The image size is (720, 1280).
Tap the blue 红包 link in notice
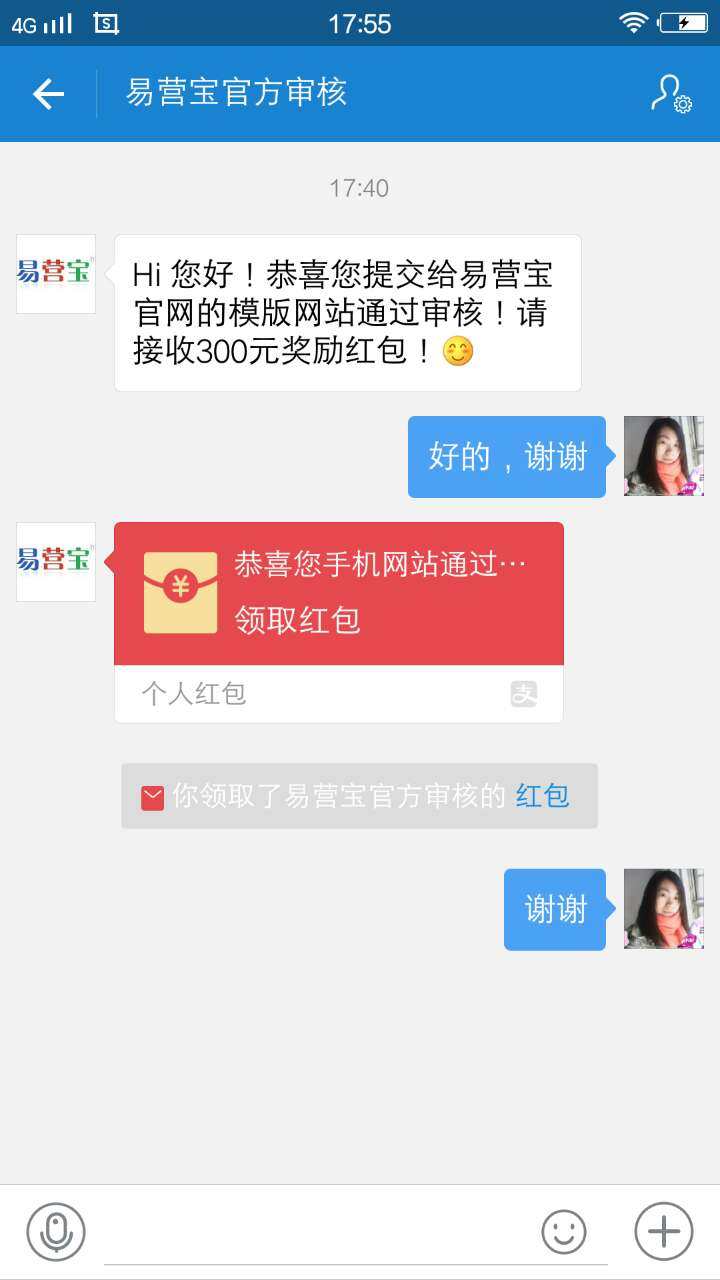pyautogui.click(x=542, y=796)
